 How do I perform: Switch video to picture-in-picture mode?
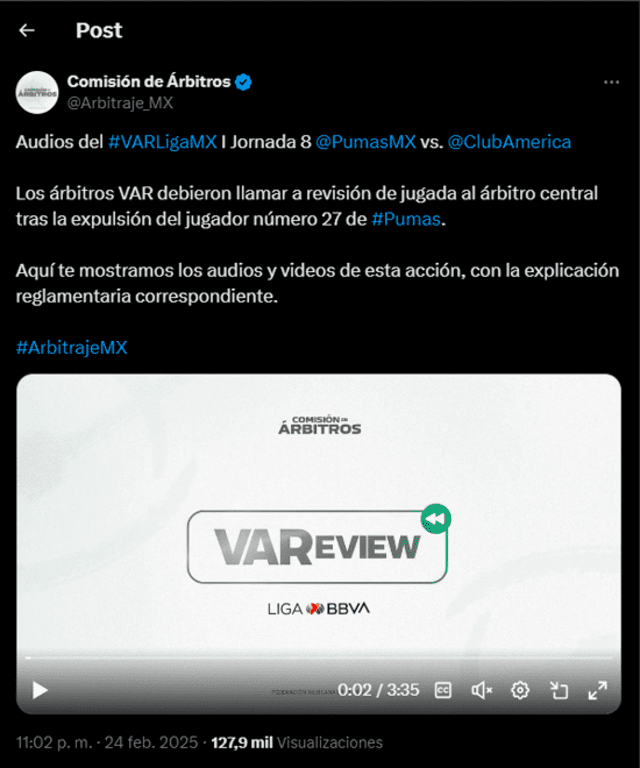click(559, 690)
